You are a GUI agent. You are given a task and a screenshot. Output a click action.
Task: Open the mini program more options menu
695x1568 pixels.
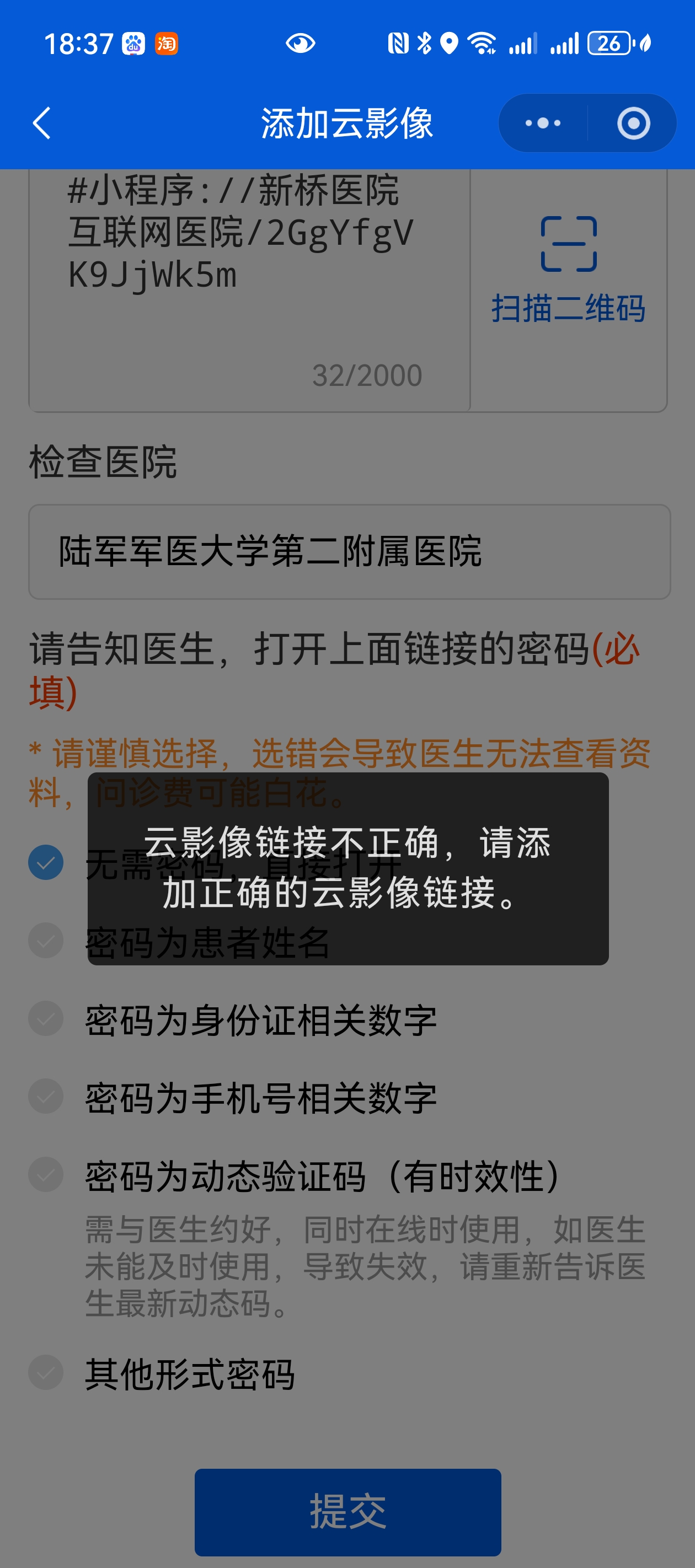(x=543, y=123)
